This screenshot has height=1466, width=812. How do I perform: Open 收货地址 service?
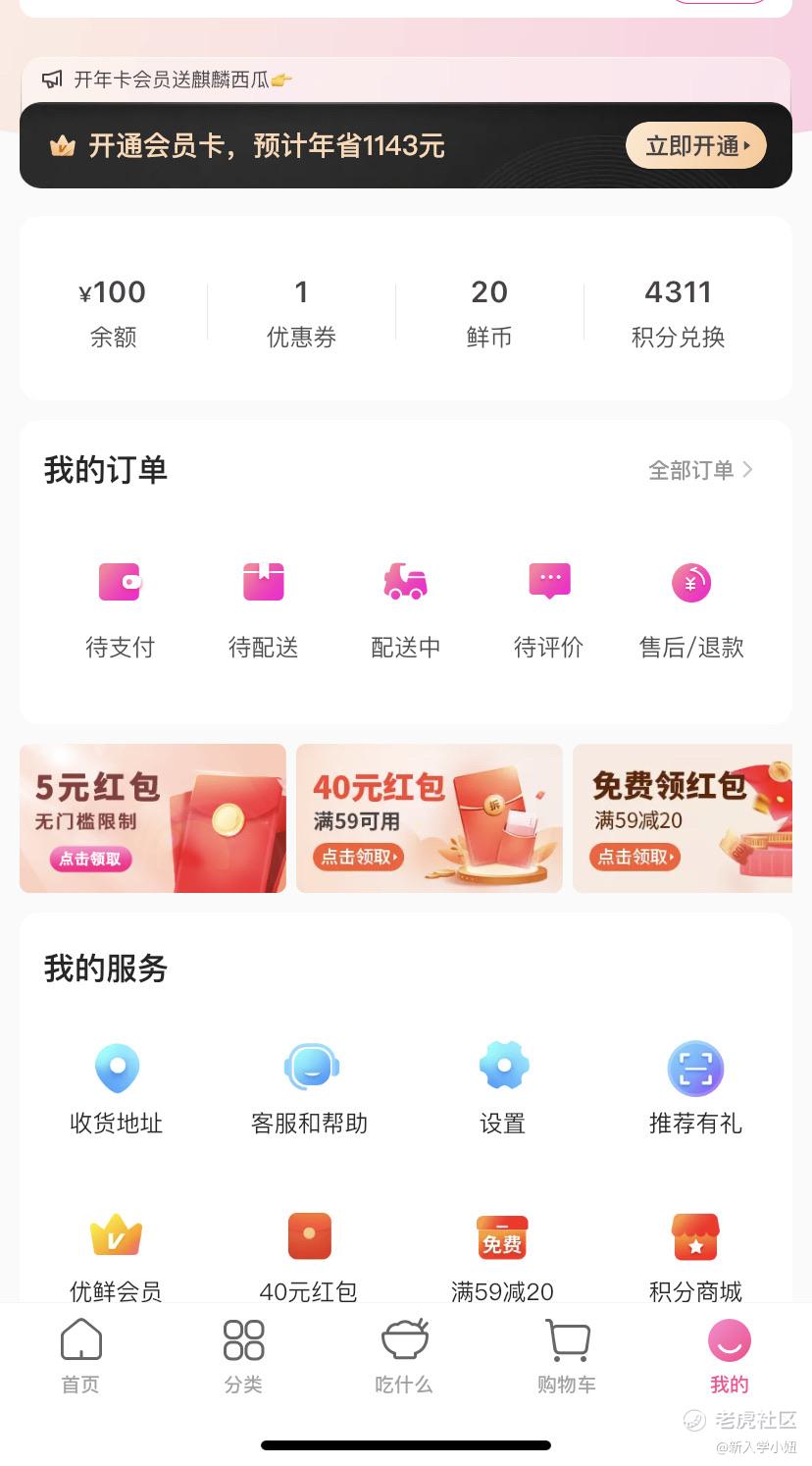tap(116, 1089)
